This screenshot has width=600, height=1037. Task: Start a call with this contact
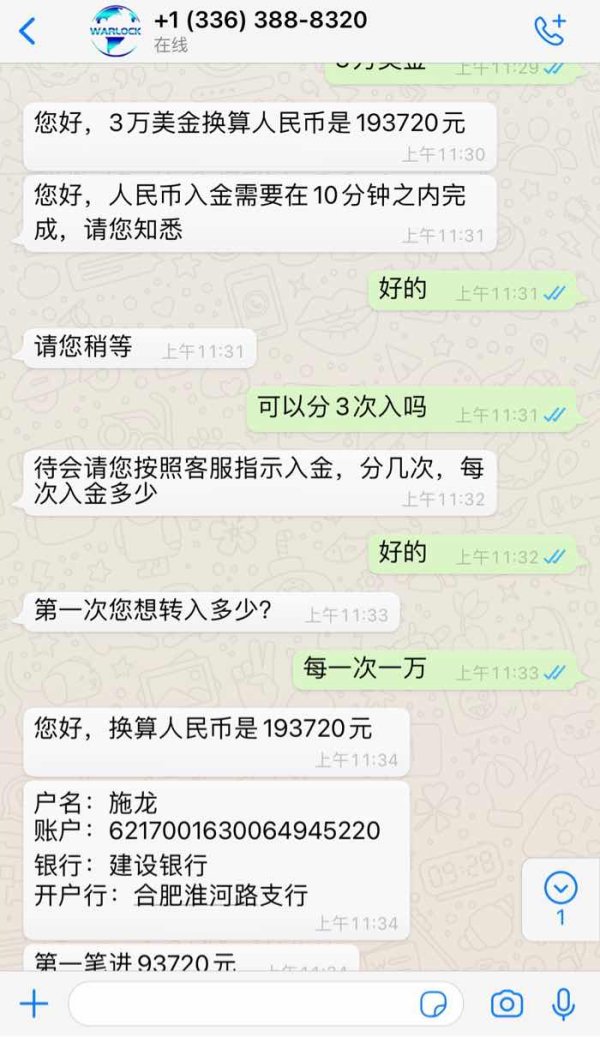pyautogui.click(x=550, y=30)
